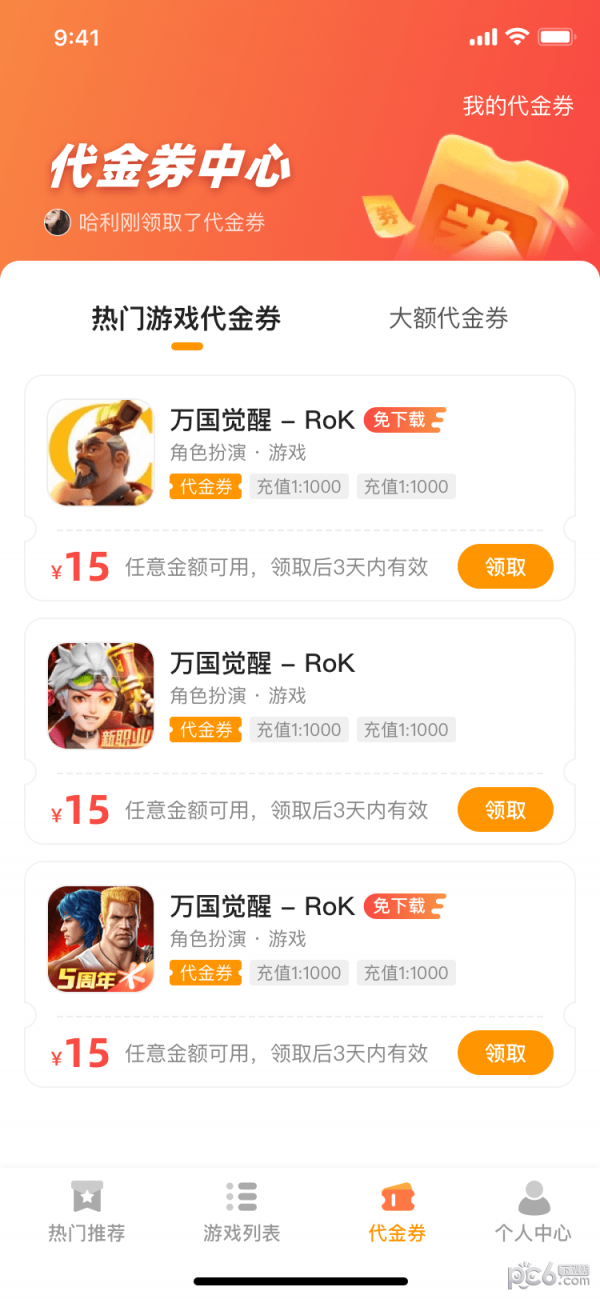Select the 热门游戏代金券 tab
The height and width of the screenshot is (1299, 600).
point(186,319)
